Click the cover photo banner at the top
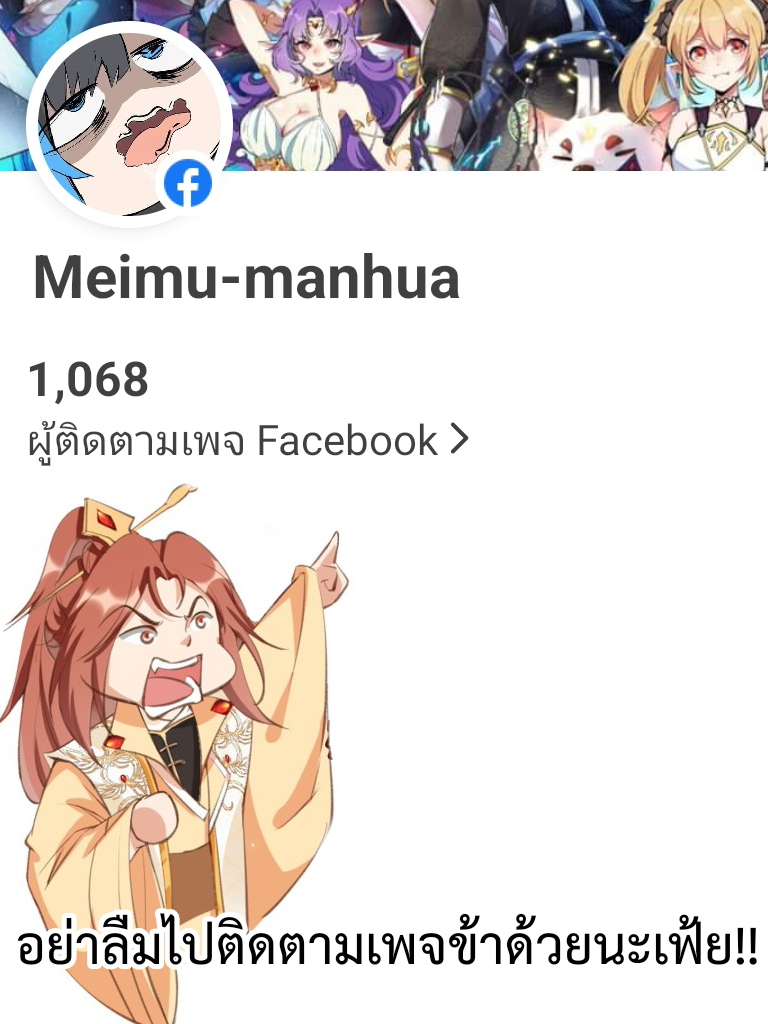Viewport: 768px width, 1024px height. pos(400,90)
